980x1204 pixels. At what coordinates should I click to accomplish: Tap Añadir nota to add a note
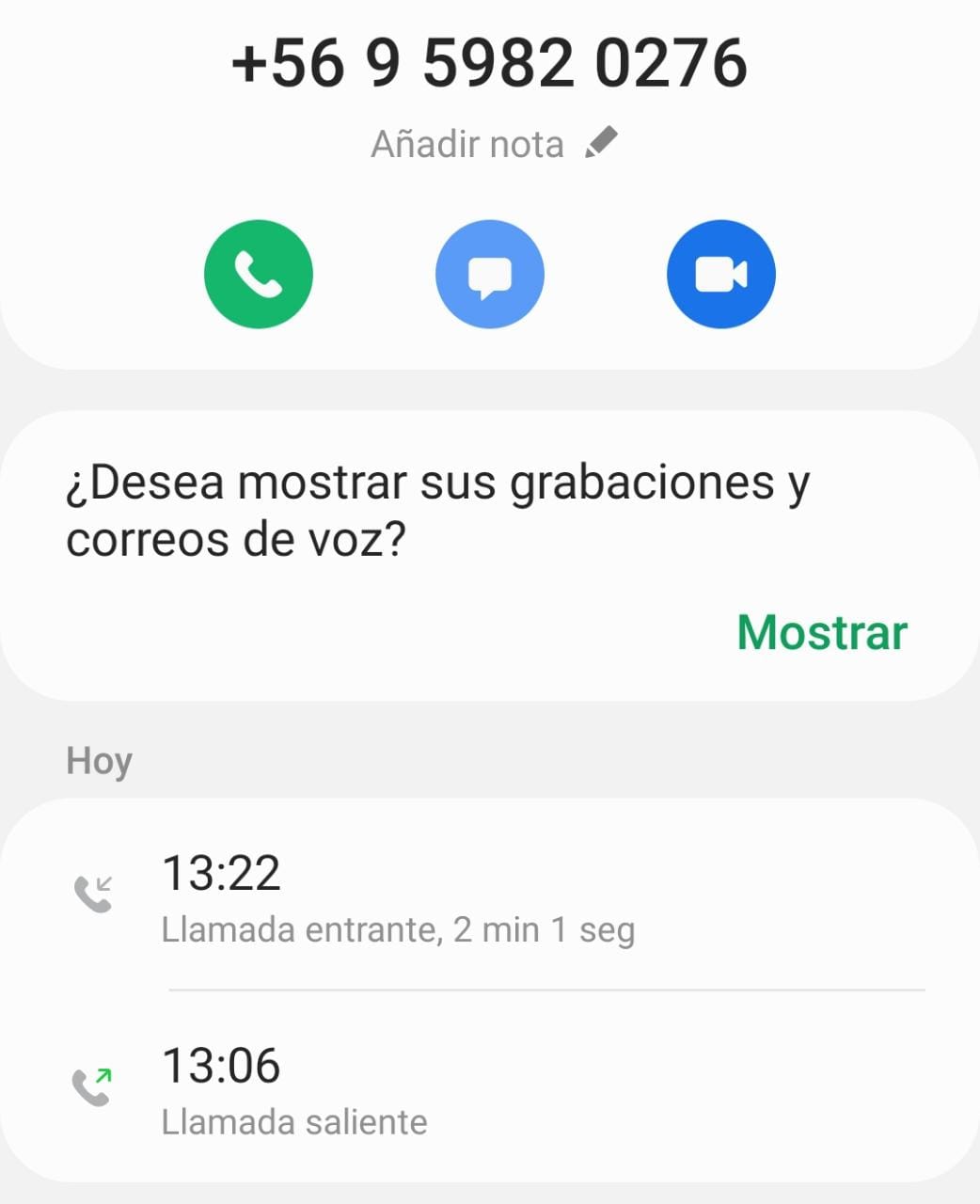coord(493,144)
